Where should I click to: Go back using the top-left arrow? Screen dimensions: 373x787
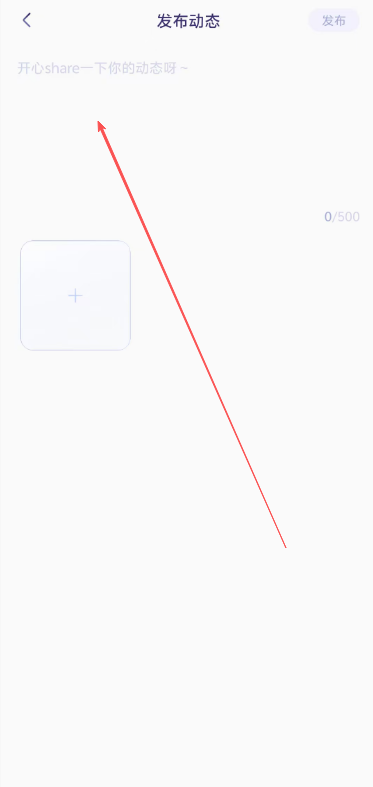(x=27, y=21)
